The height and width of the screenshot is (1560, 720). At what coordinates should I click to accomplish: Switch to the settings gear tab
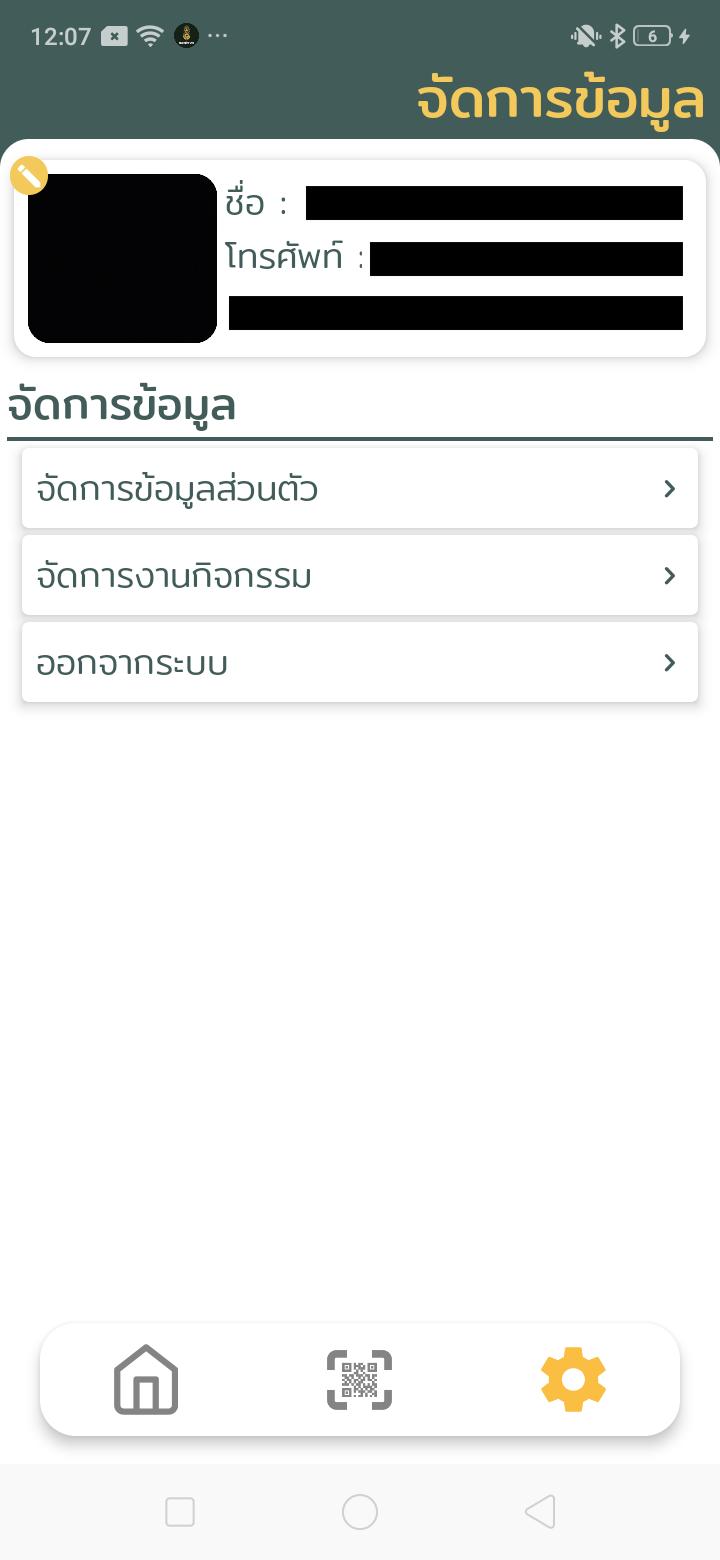point(573,1379)
